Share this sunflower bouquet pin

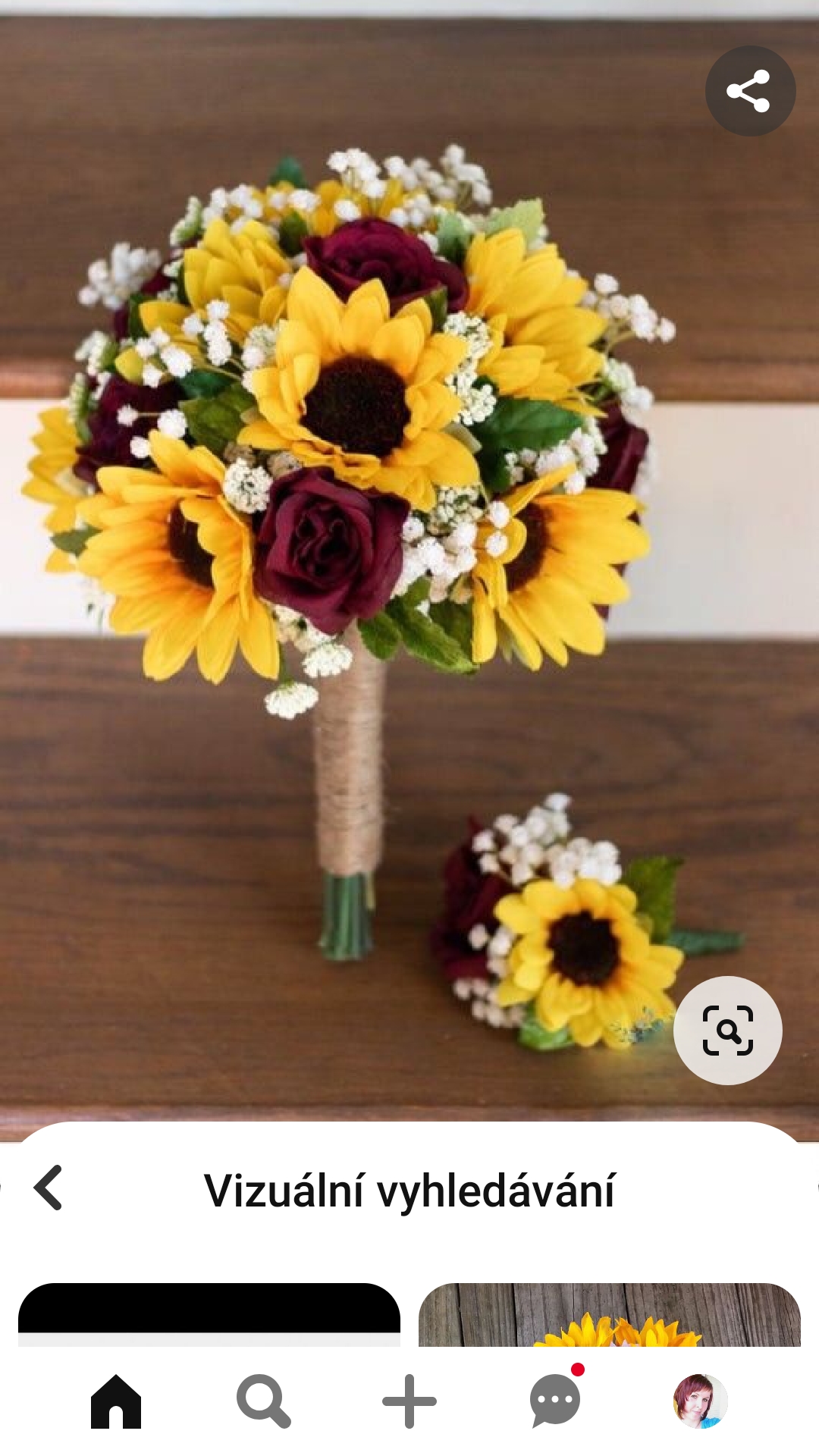pyautogui.click(x=750, y=91)
